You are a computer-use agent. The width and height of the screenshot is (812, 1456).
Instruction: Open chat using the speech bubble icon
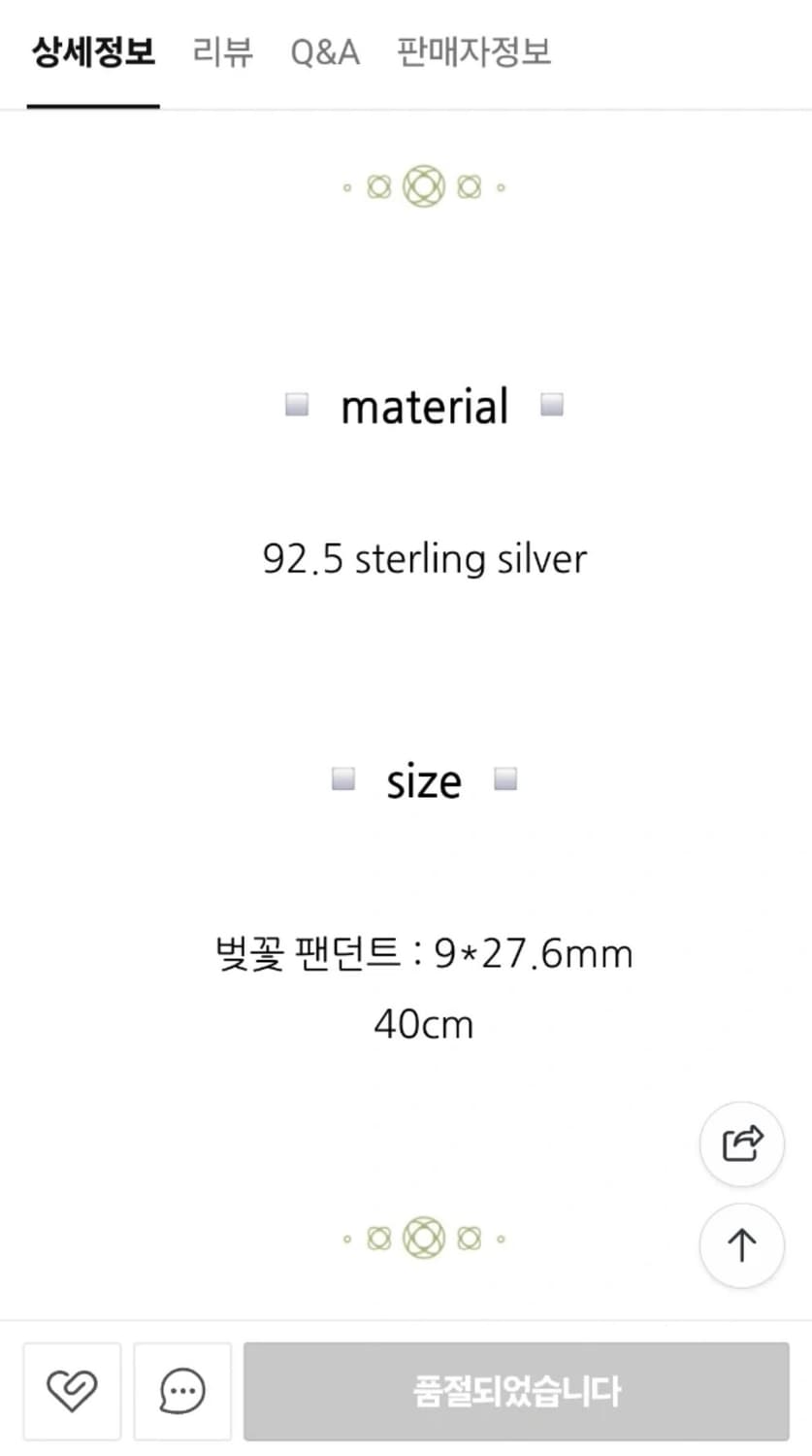tap(182, 1391)
